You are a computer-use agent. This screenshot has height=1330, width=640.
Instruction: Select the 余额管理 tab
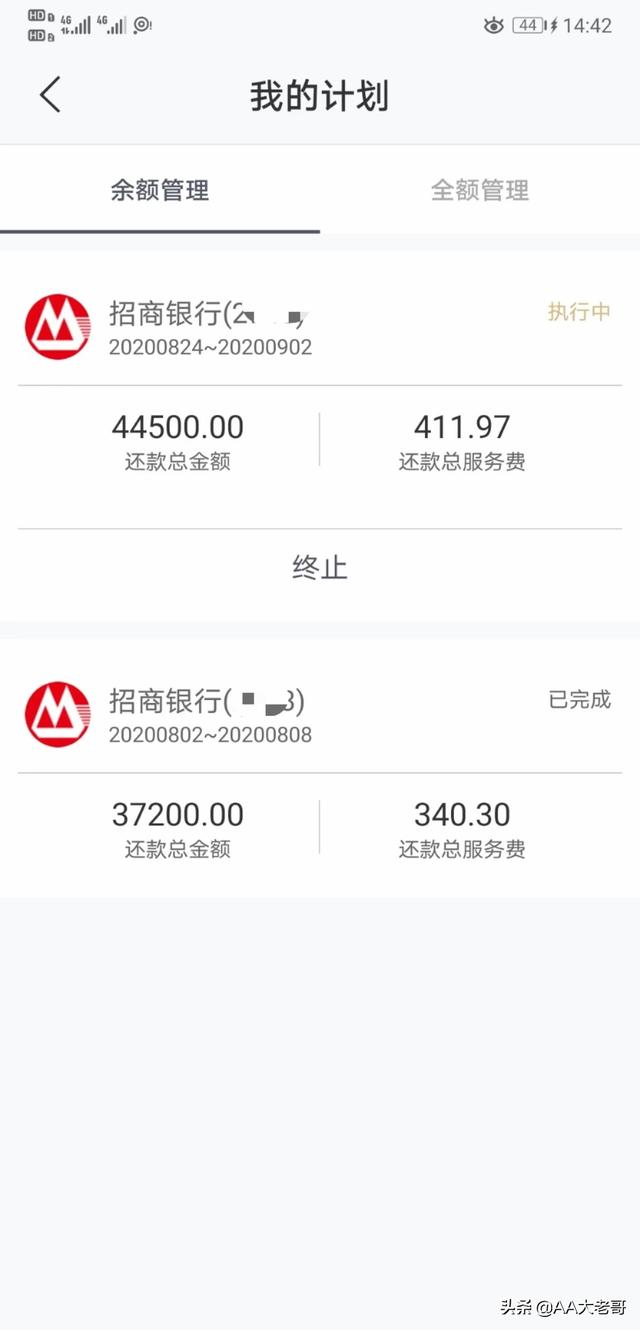(160, 190)
